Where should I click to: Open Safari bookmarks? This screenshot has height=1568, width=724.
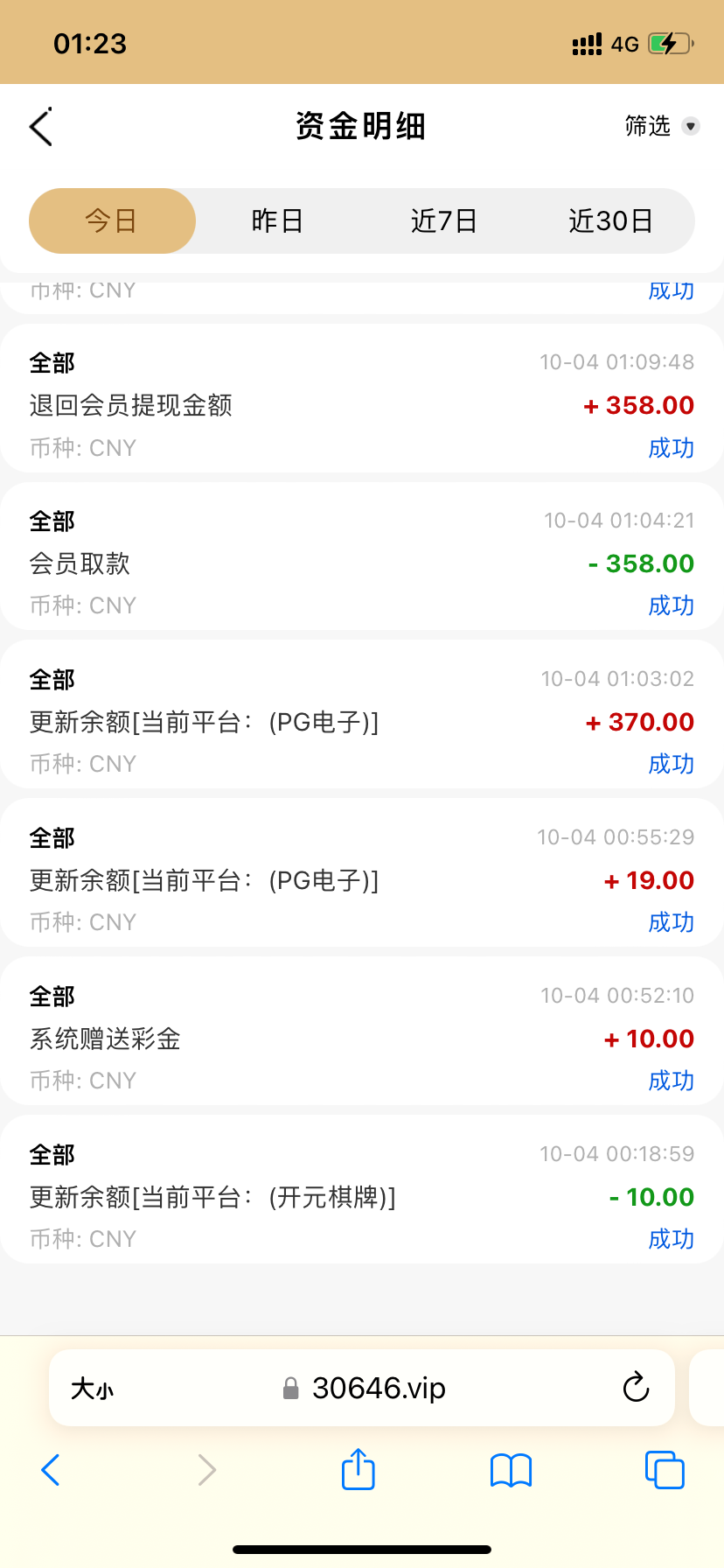[x=512, y=1470]
